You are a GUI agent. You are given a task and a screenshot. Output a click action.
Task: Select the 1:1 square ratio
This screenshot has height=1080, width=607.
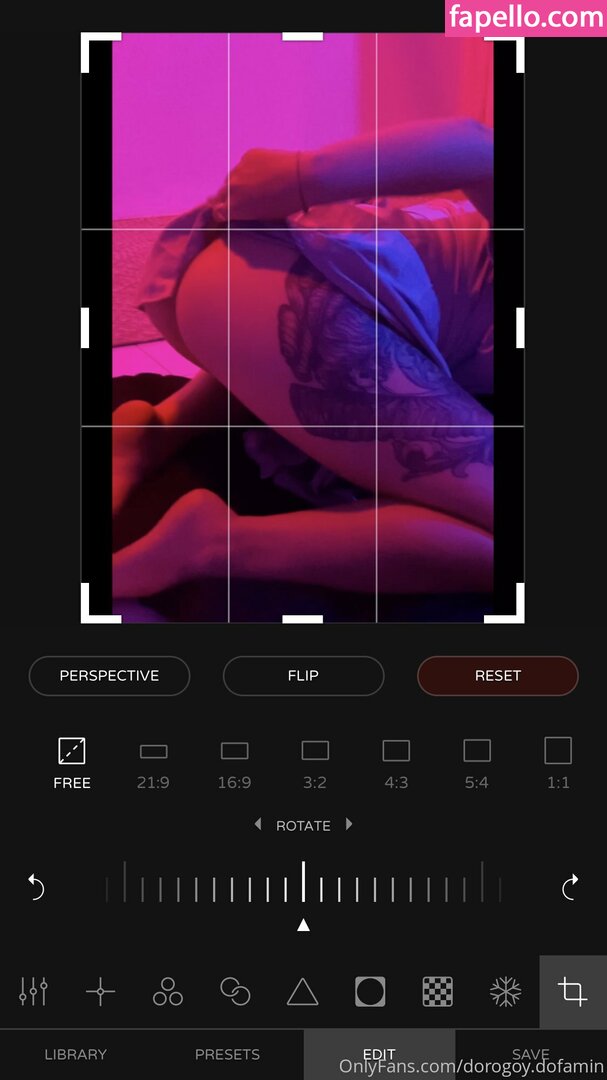click(558, 763)
